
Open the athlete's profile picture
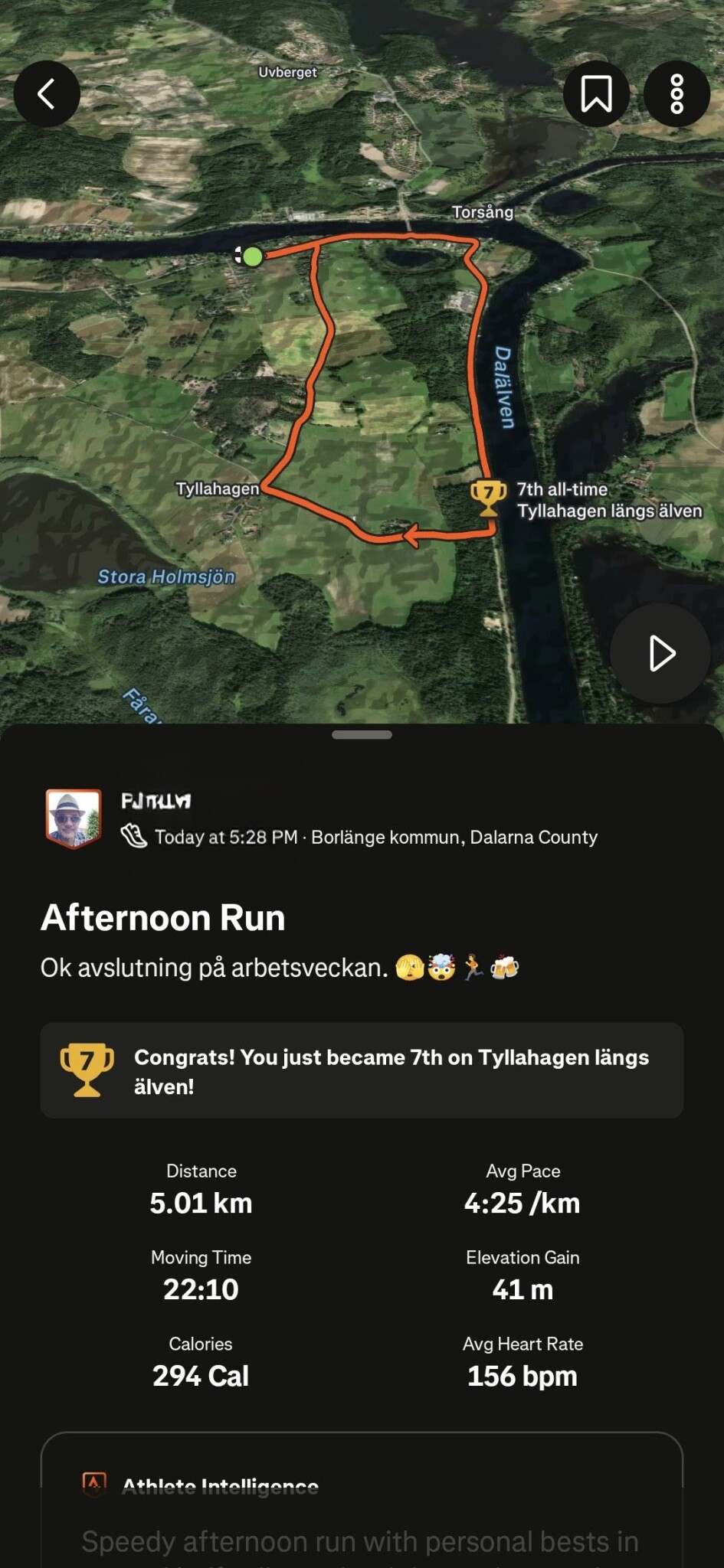pyautogui.click(x=74, y=818)
